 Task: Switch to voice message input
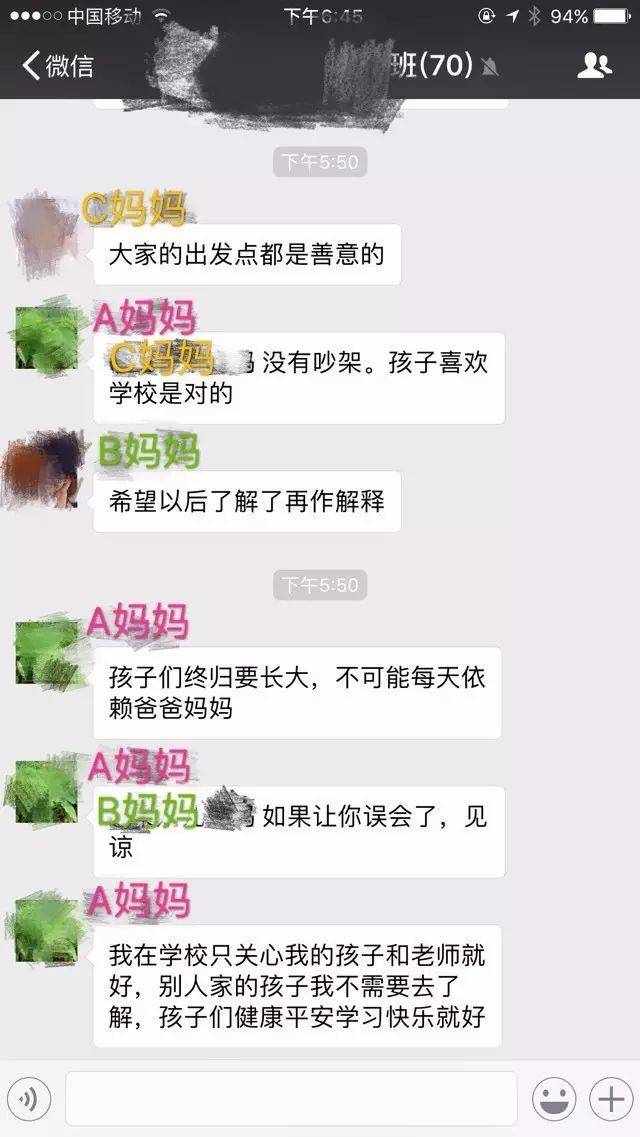pyautogui.click(x=30, y=1099)
